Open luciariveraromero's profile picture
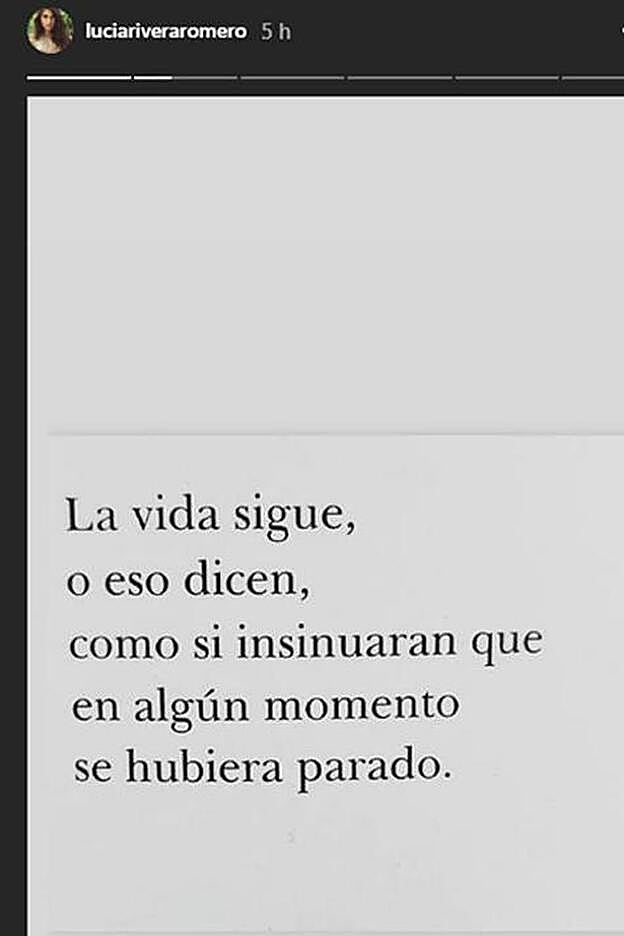 50,31
